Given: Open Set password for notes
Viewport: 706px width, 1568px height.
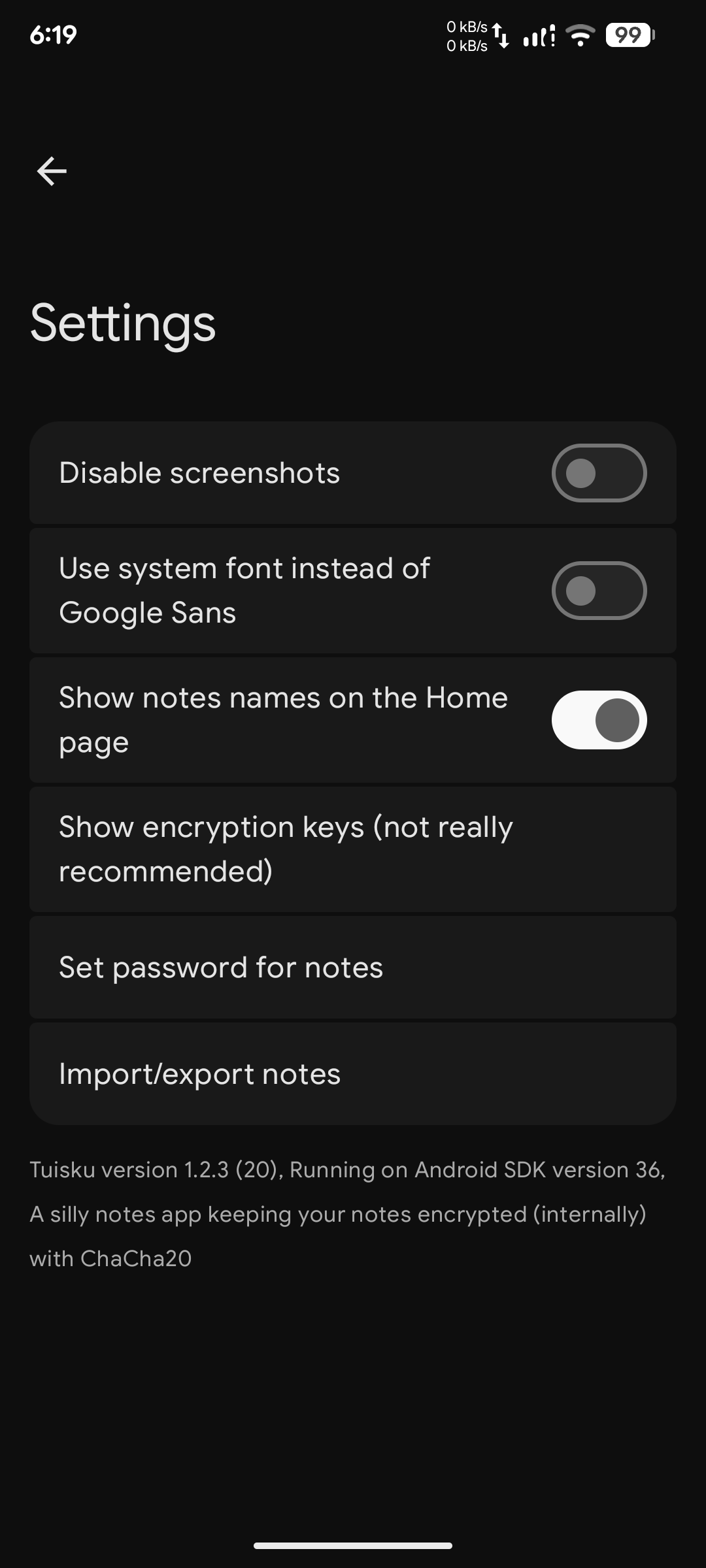Looking at the screenshot, I should 353,968.
